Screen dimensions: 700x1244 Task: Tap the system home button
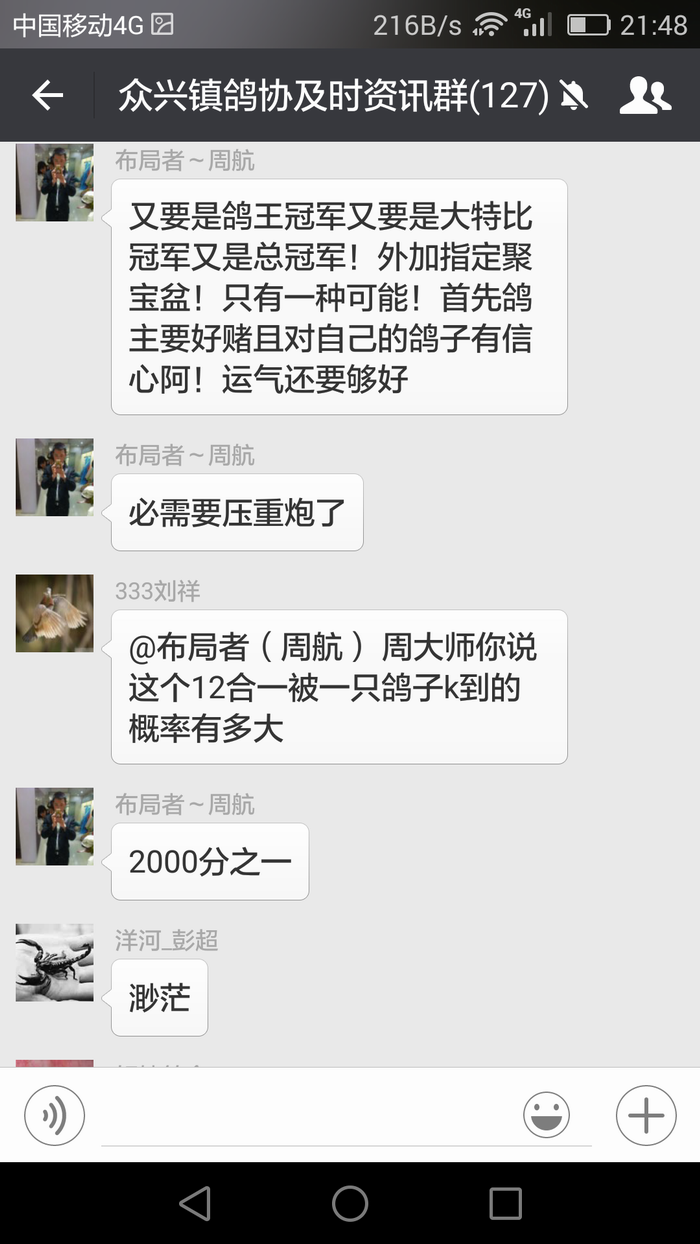[x=350, y=1203]
